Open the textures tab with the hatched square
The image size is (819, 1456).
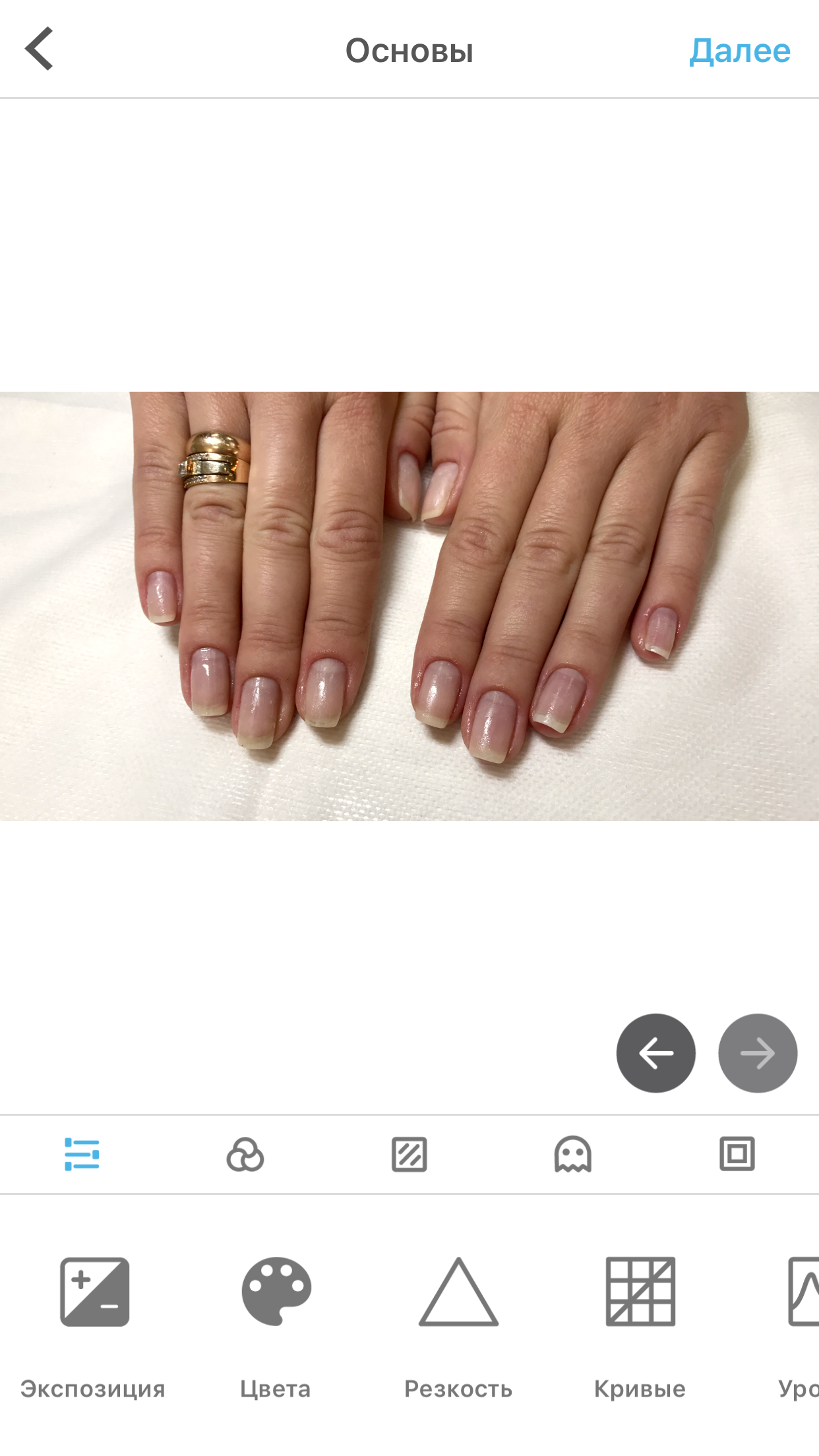409,1155
